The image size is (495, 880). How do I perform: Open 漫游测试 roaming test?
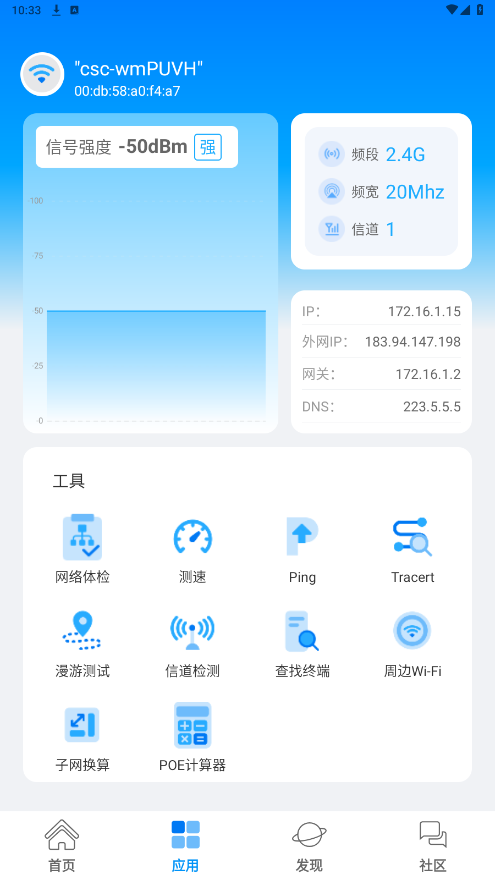82,643
